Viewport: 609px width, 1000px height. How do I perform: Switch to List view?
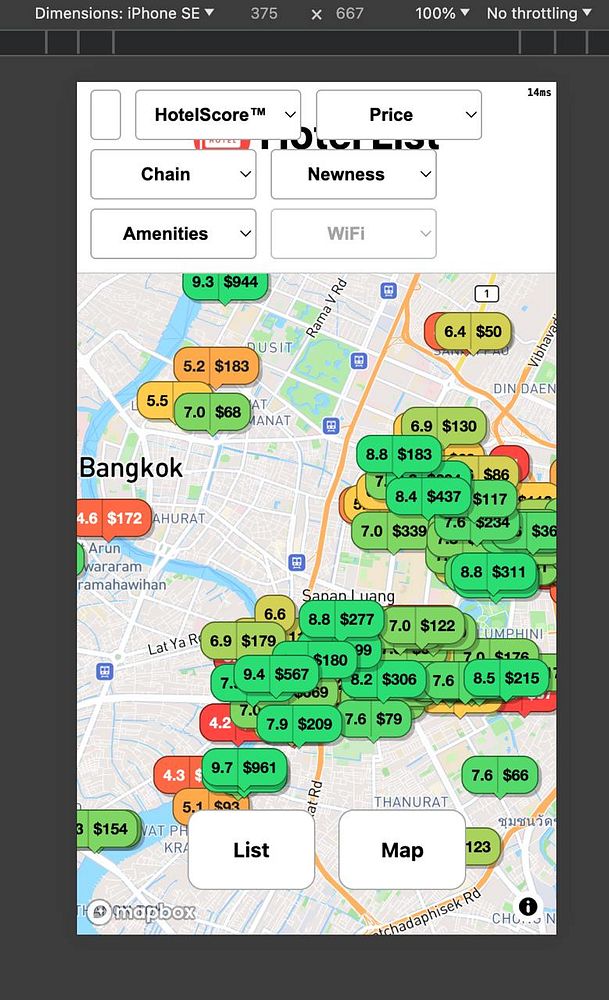click(x=251, y=850)
